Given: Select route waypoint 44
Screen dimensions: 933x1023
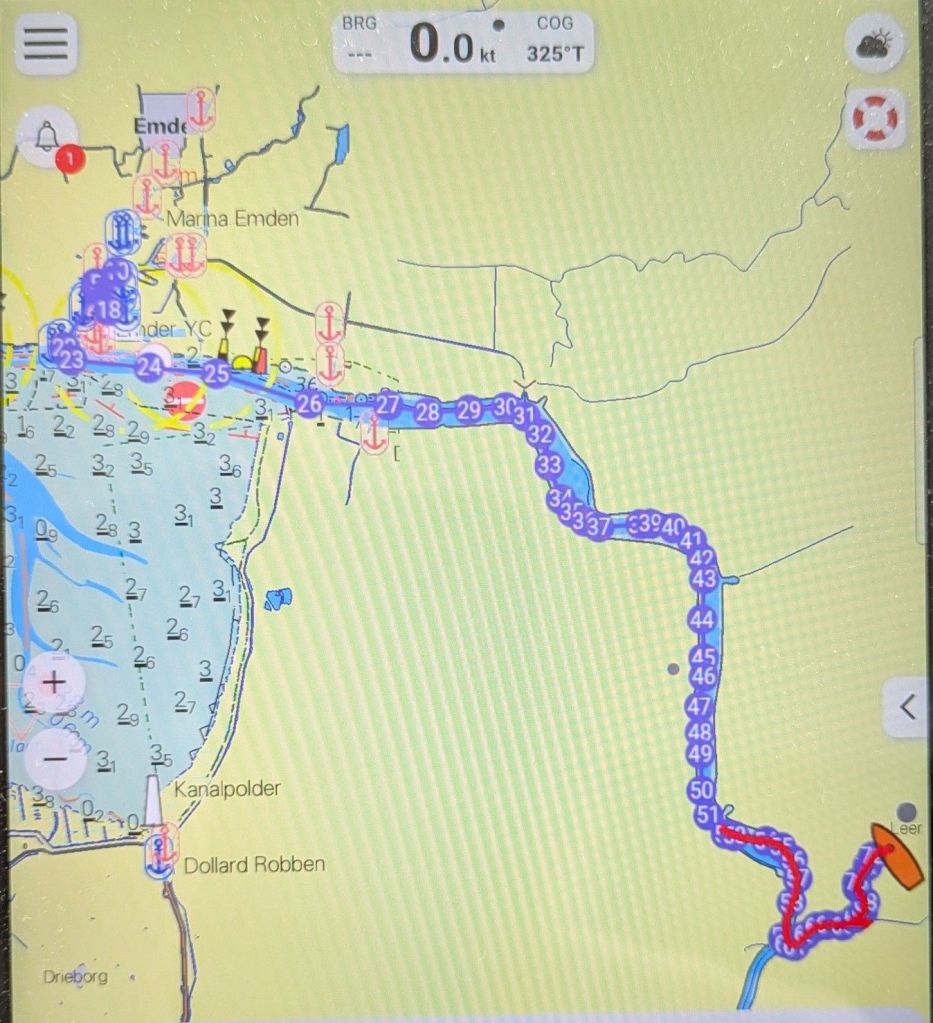Looking at the screenshot, I should (x=703, y=620).
